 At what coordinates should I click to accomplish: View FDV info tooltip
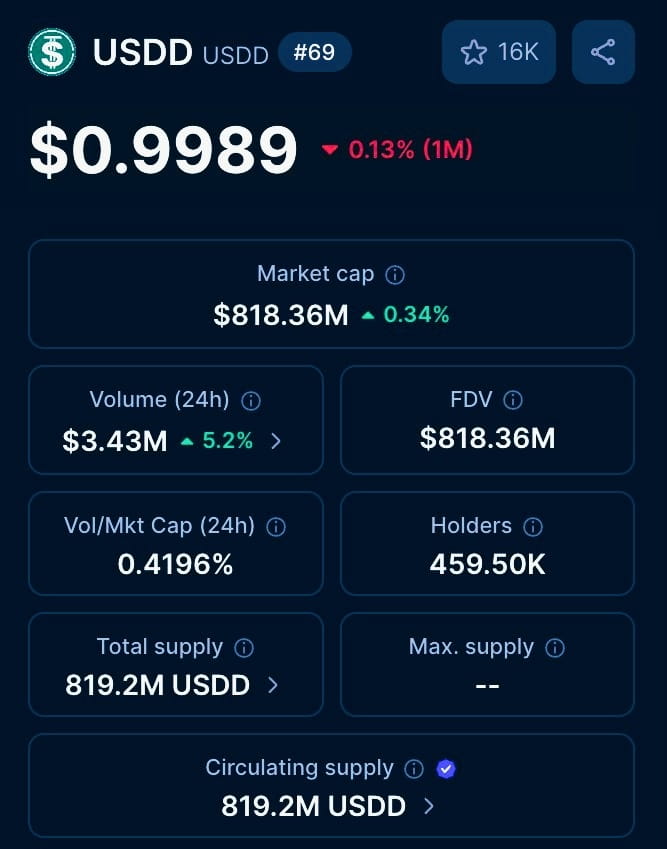point(513,400)
